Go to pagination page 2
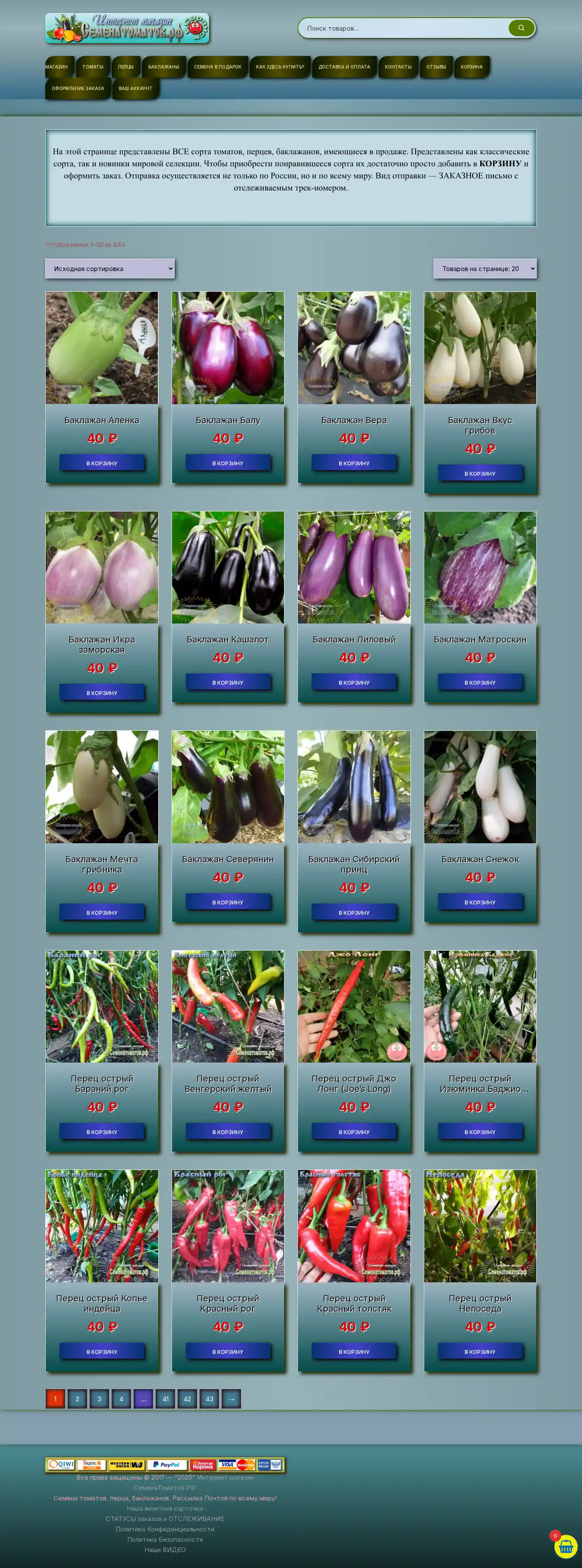582x1568 pixels. [x=77, y=1398]
